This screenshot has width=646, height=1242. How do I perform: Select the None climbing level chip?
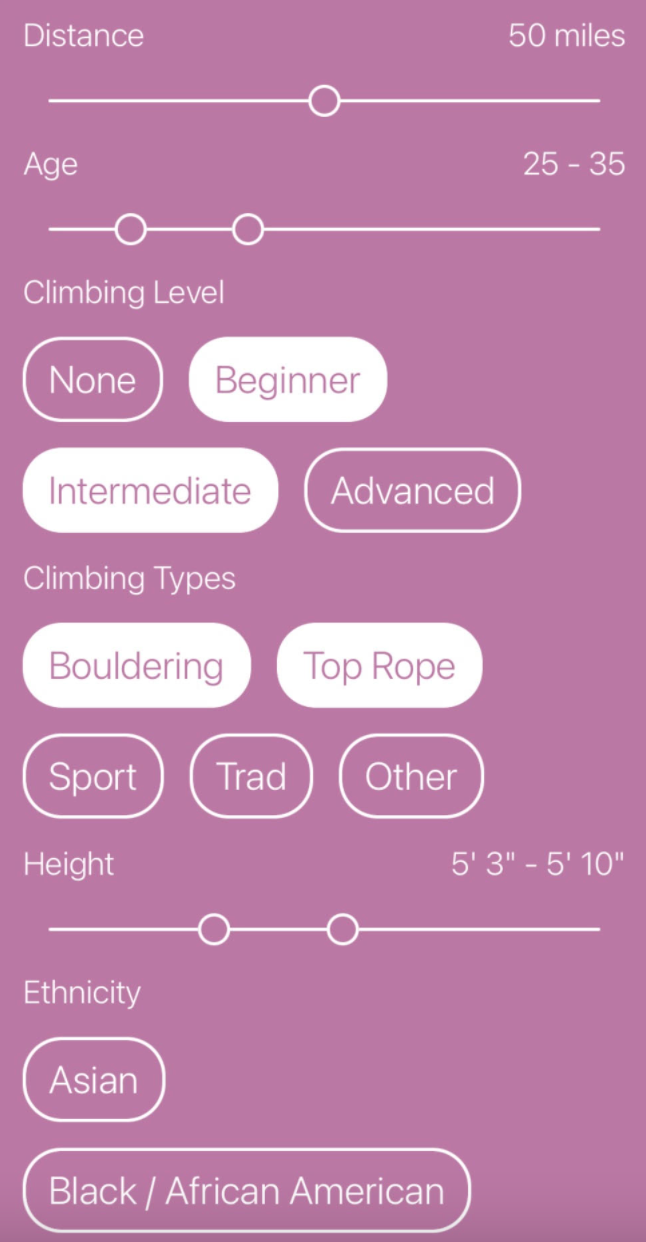(92, 380)
